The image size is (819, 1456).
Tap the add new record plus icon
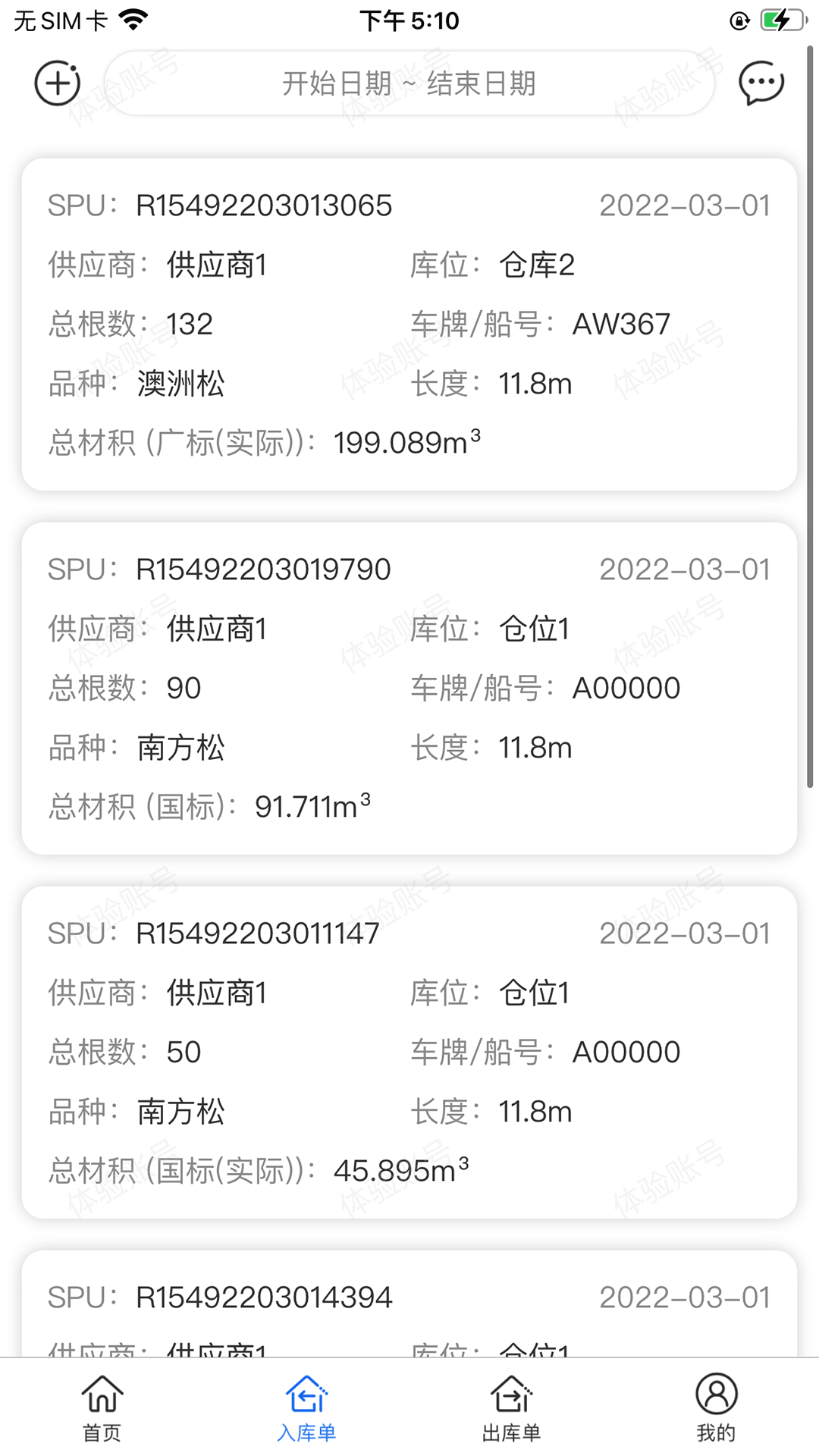(x=58, y=83)
